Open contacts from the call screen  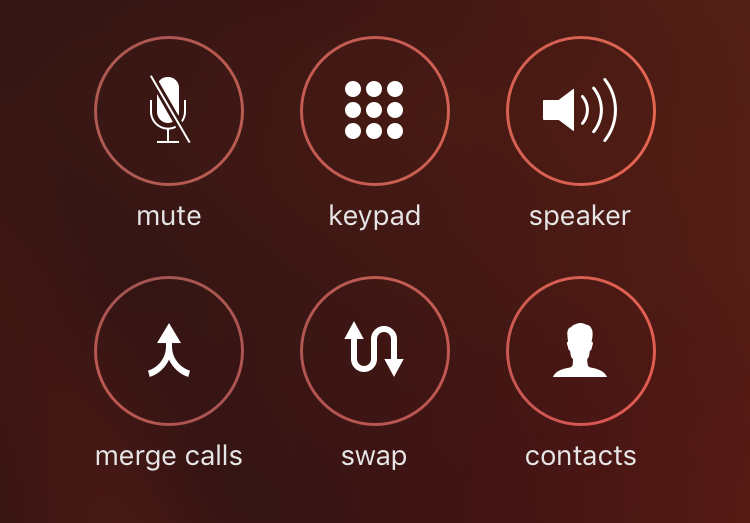pos(580,350)
